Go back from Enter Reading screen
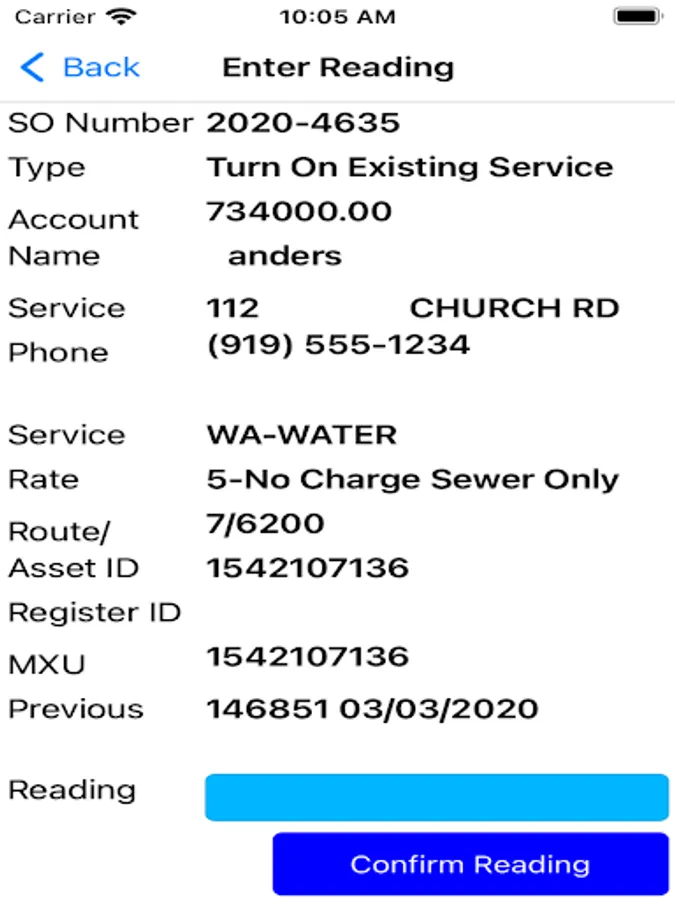This screenshot has width=675, height=900. pyautogui.click(x=80, y=67)
